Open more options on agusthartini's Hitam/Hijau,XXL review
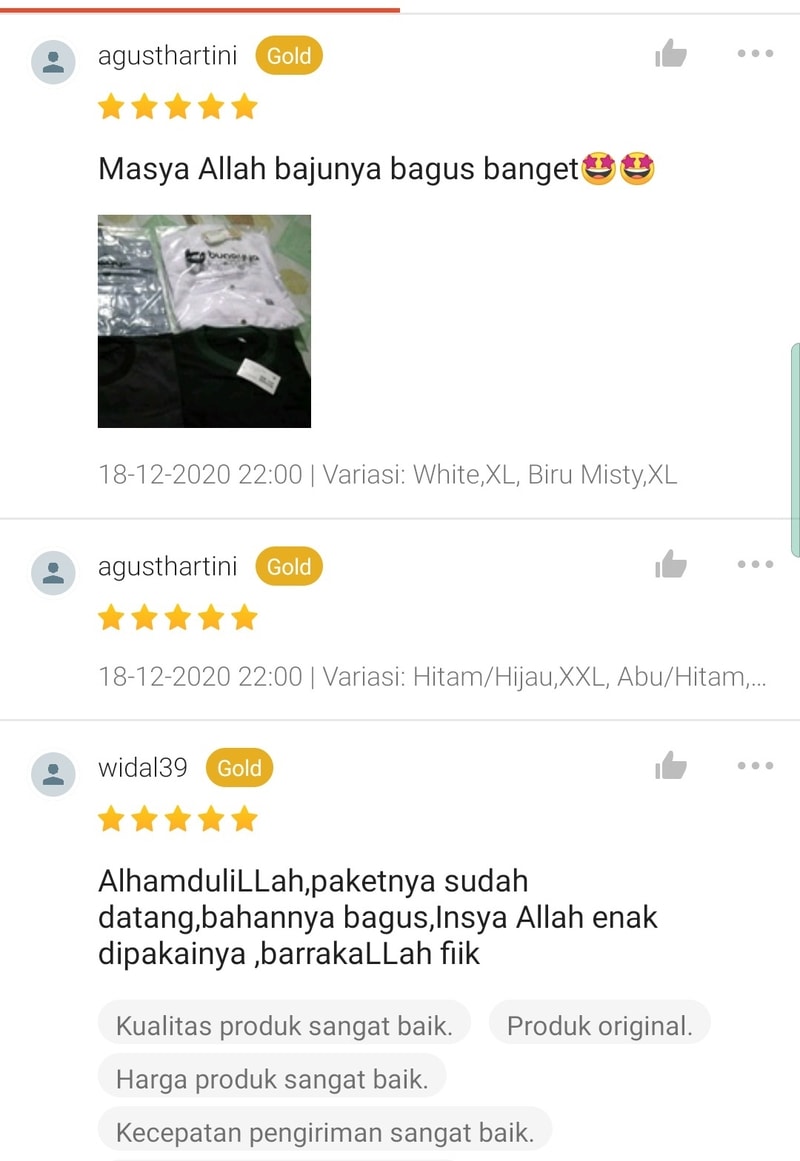The height and width of the screenshot is (1161, 800). pyautogui.click(x=755, y=565)
